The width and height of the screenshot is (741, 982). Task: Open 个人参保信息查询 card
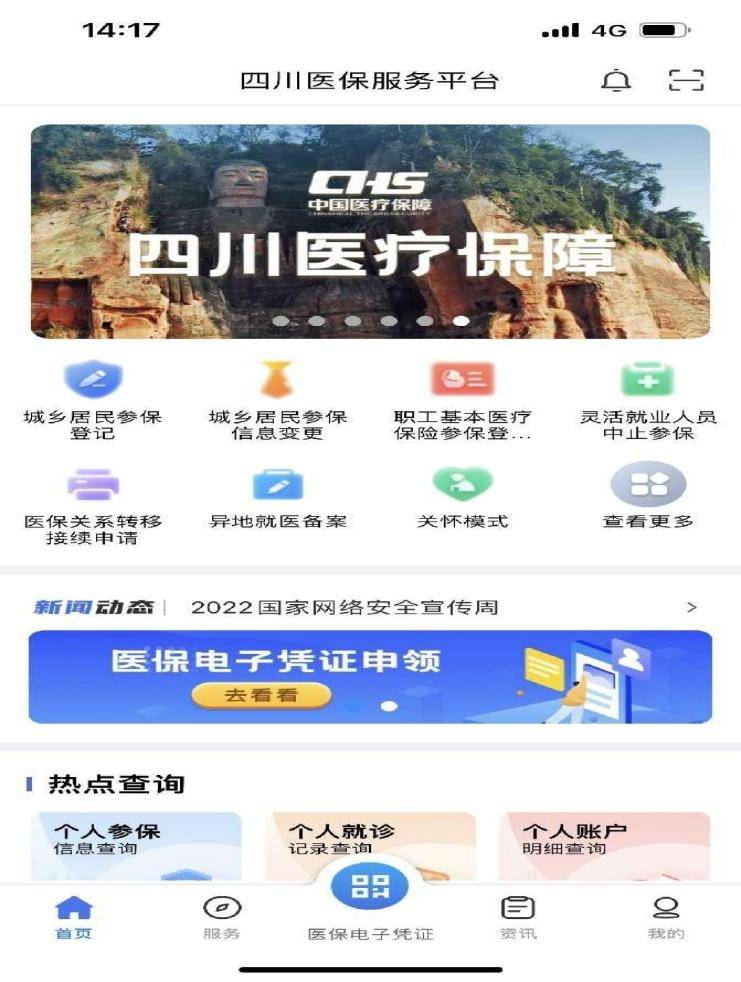(136, 846)
